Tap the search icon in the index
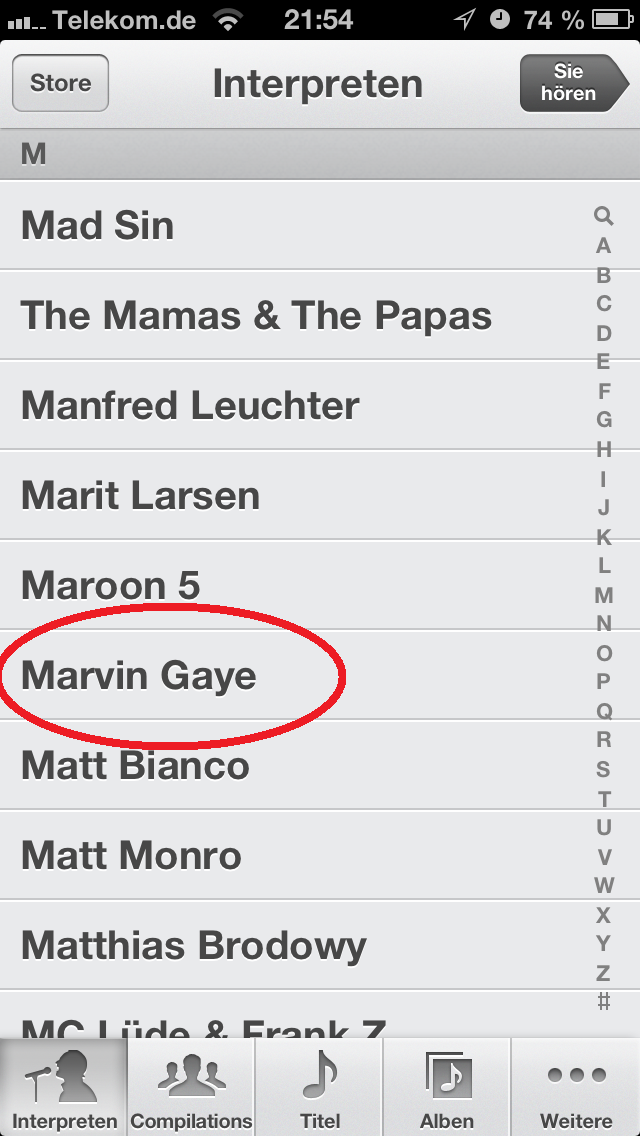Screen dimensions: 640x1136 [x=603, y=215]
